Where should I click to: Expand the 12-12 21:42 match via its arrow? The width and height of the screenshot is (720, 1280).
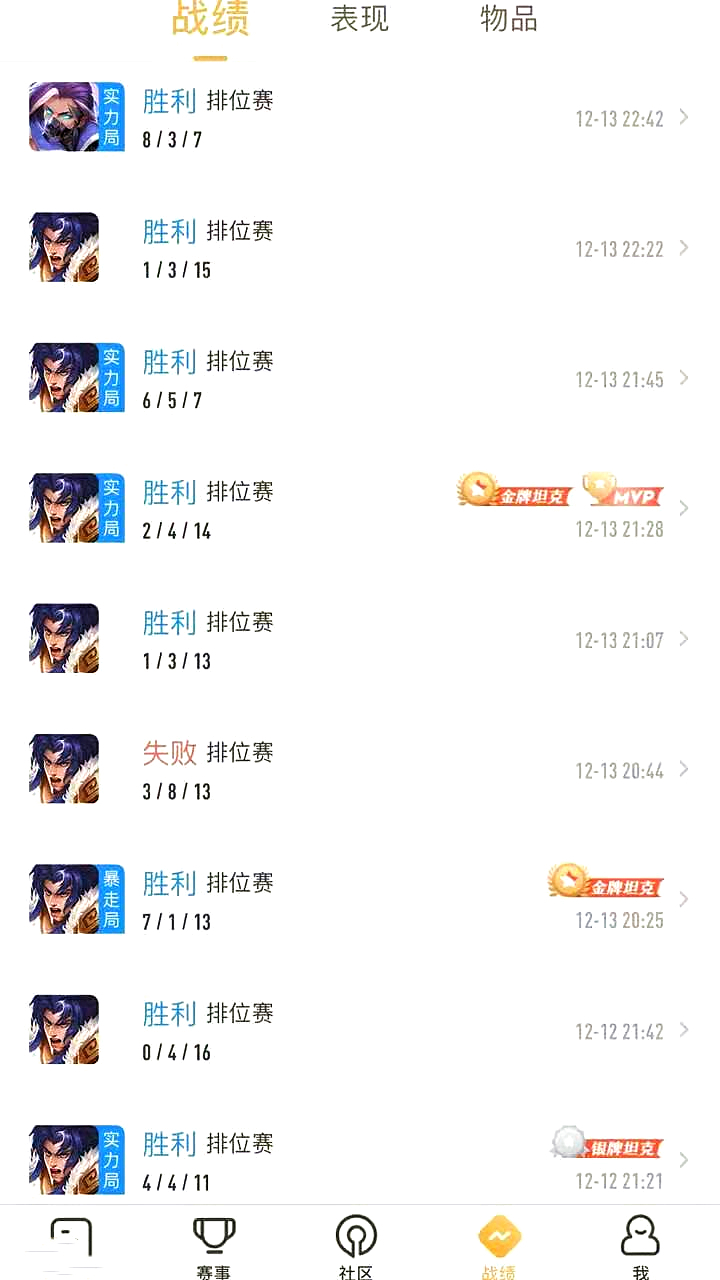686,1031
